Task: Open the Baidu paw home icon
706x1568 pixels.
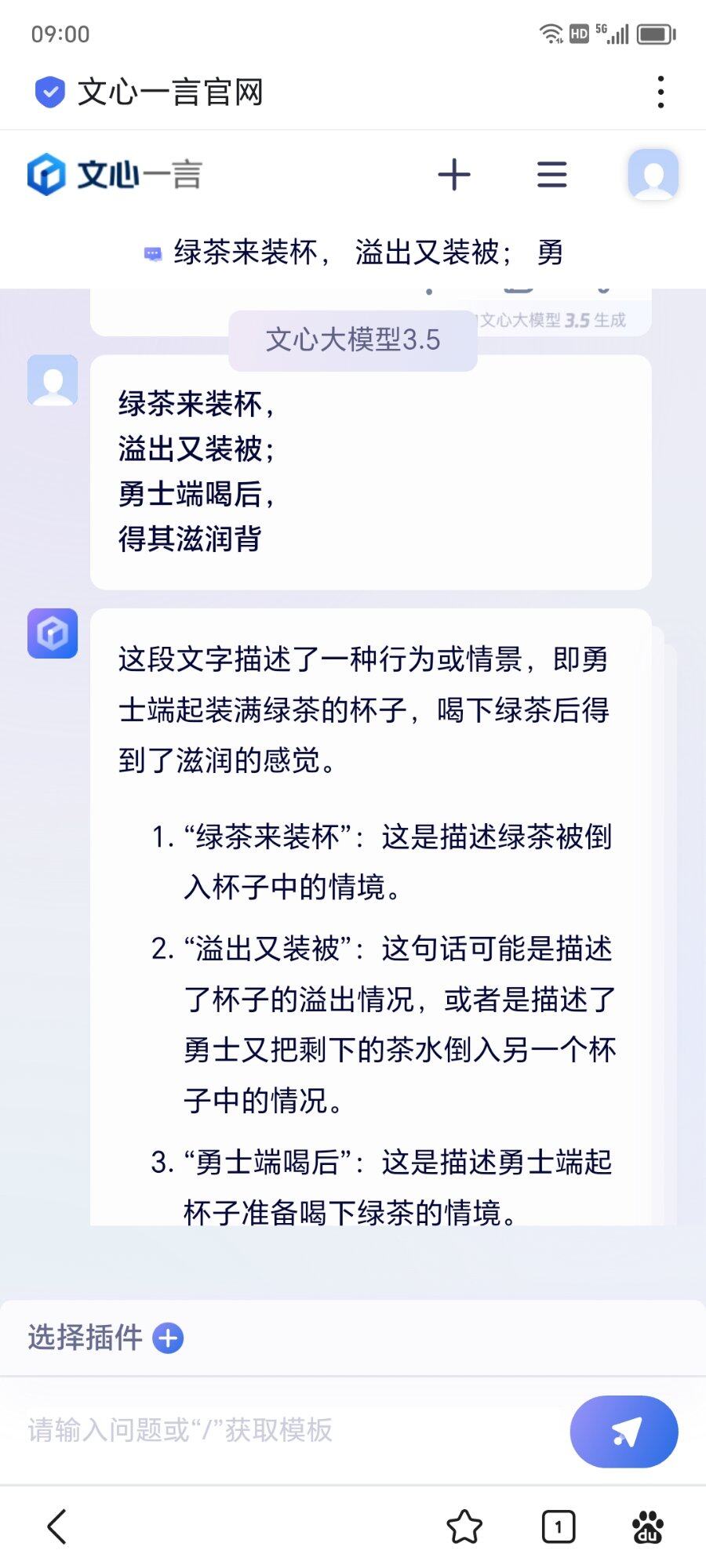Action: coord(648,1526)
